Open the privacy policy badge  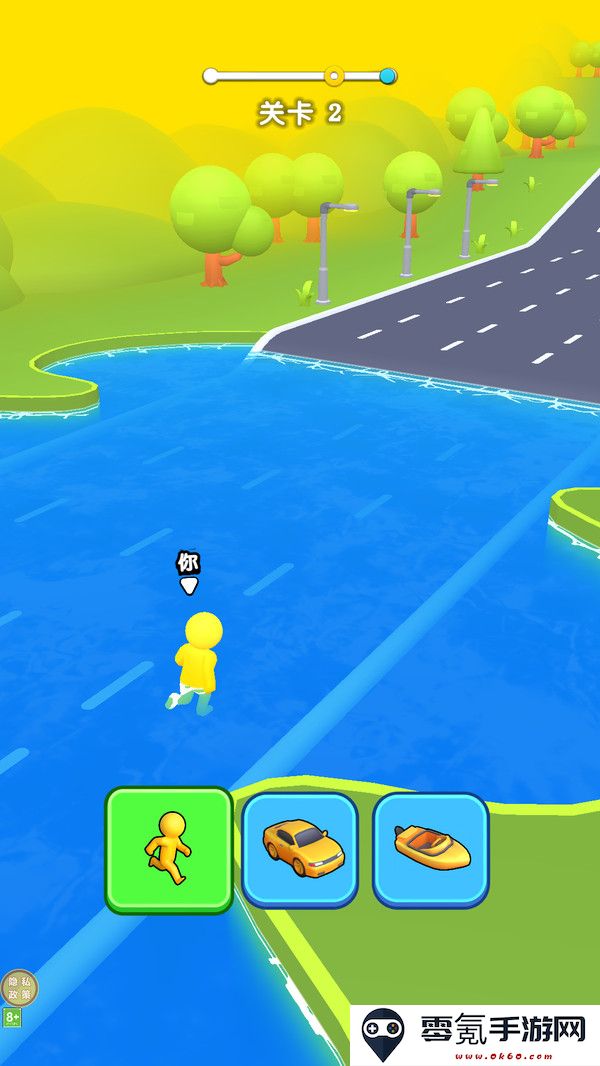[19, 988]
